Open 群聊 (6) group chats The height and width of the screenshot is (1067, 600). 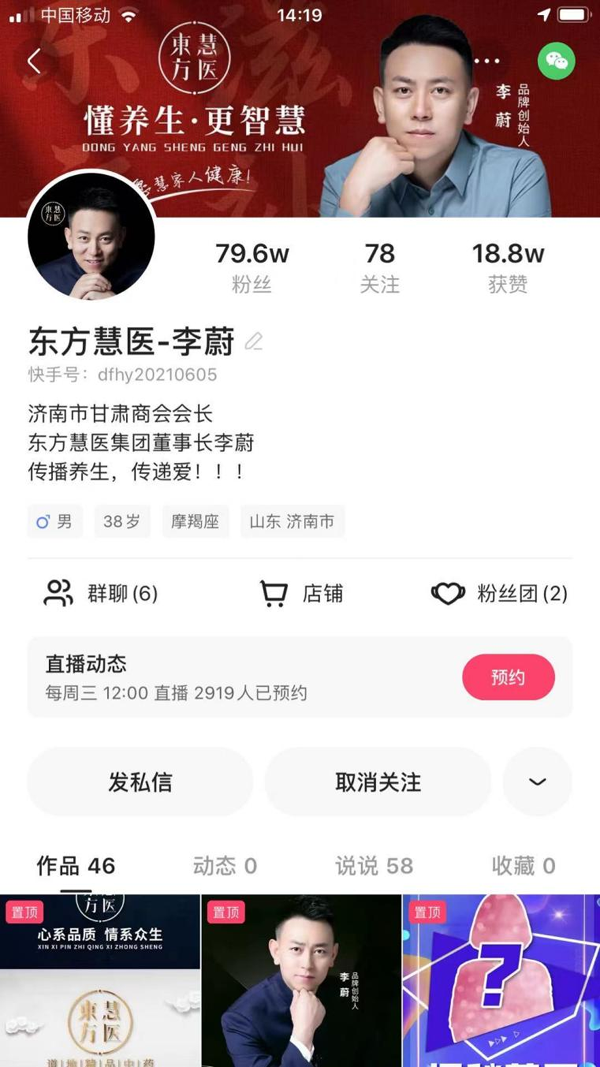101,594
